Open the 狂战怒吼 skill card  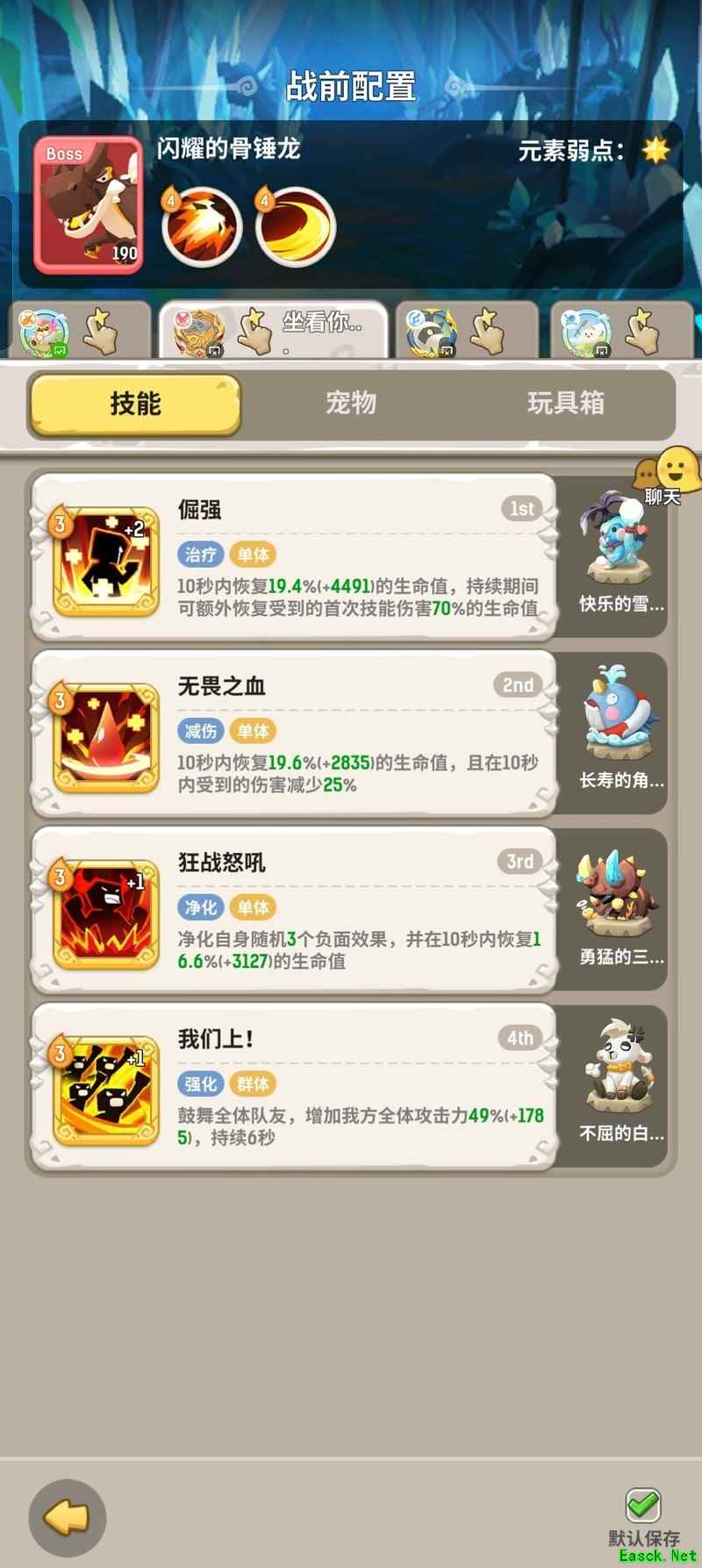[x=294, y=911]
